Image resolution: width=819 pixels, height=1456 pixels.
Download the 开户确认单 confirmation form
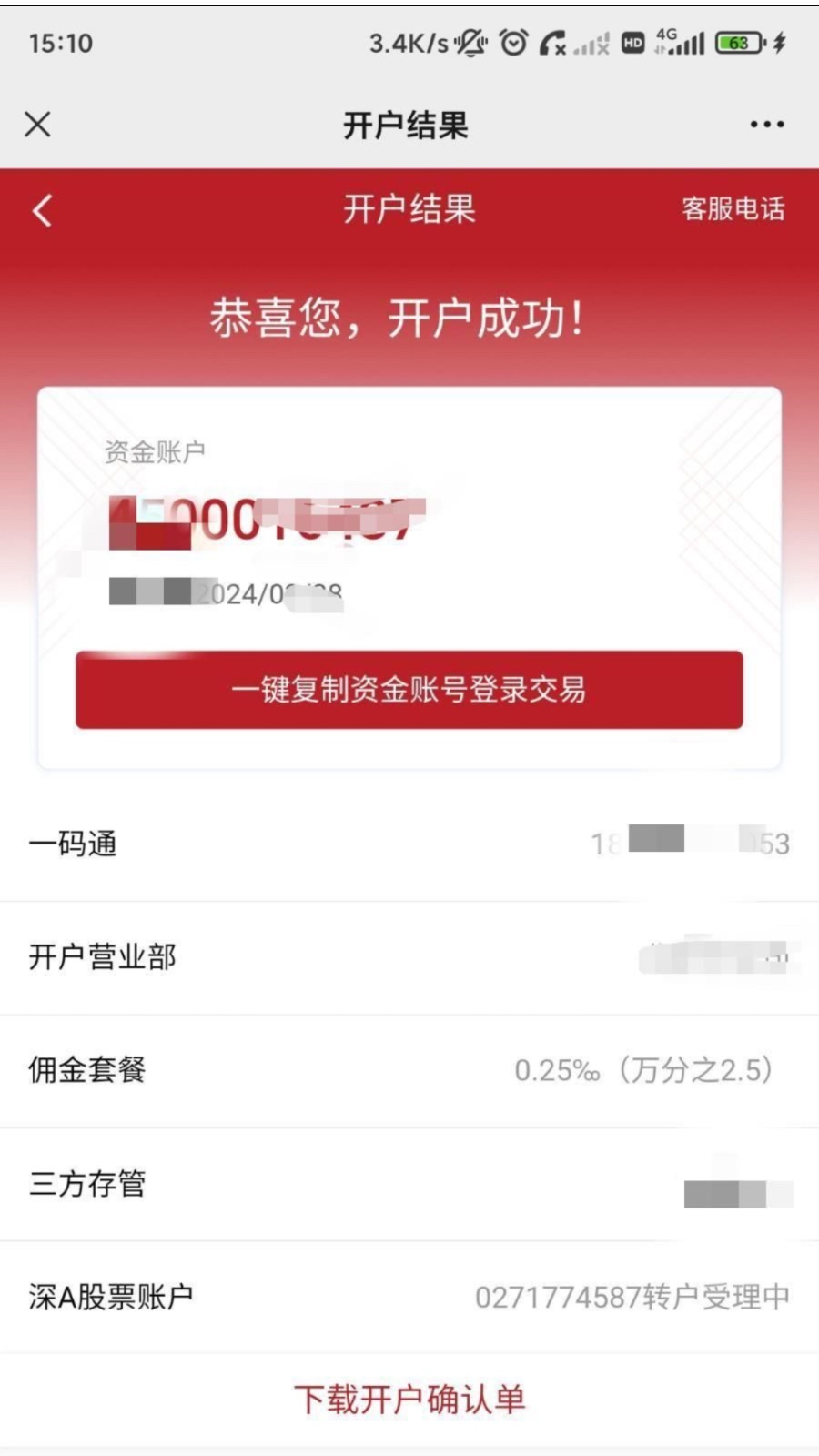409,1399
